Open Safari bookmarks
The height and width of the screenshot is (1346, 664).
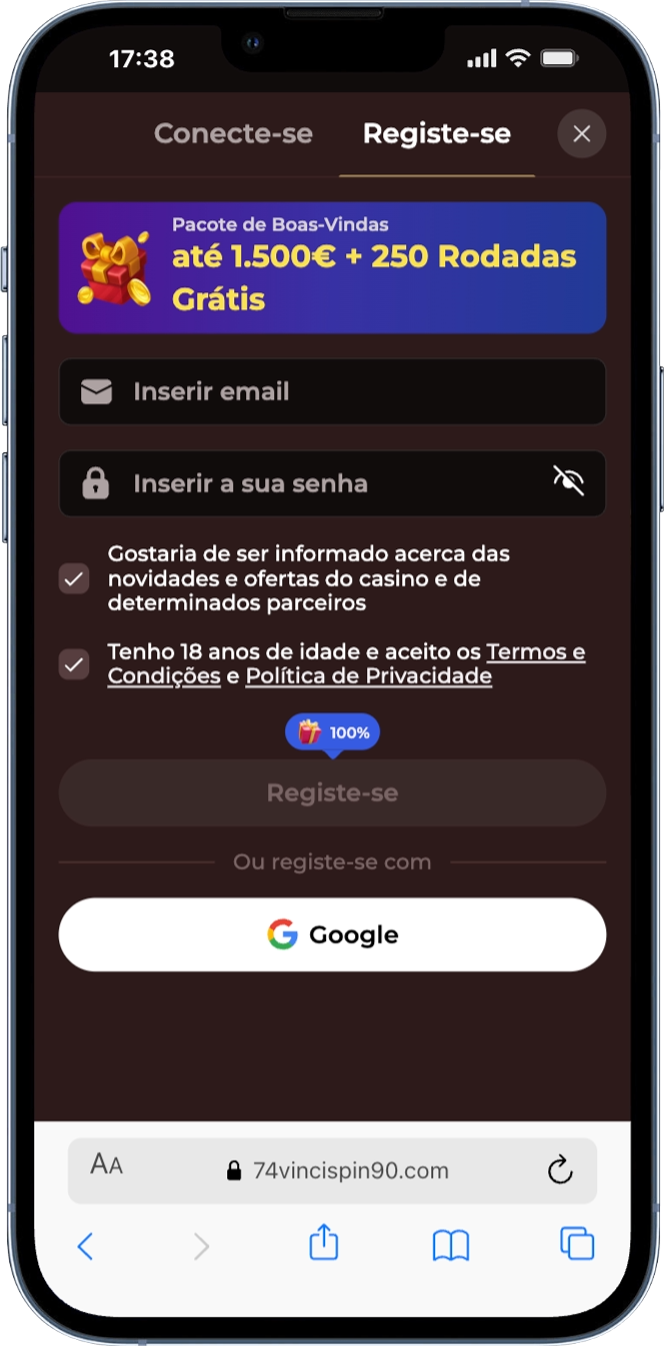point(450,1245)
